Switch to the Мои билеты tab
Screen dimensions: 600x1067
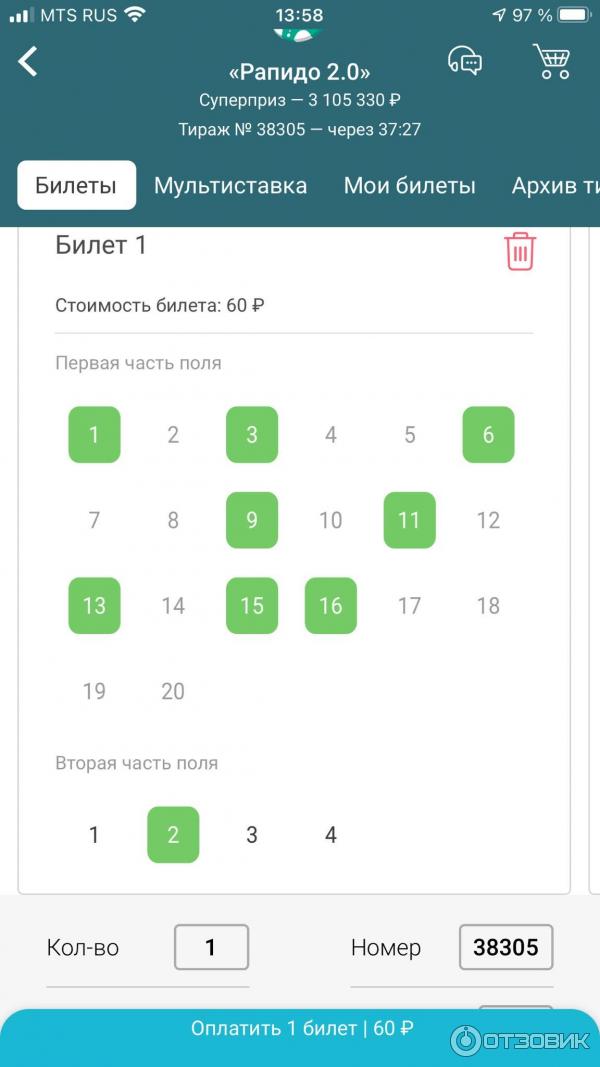[x=410, y=185]
